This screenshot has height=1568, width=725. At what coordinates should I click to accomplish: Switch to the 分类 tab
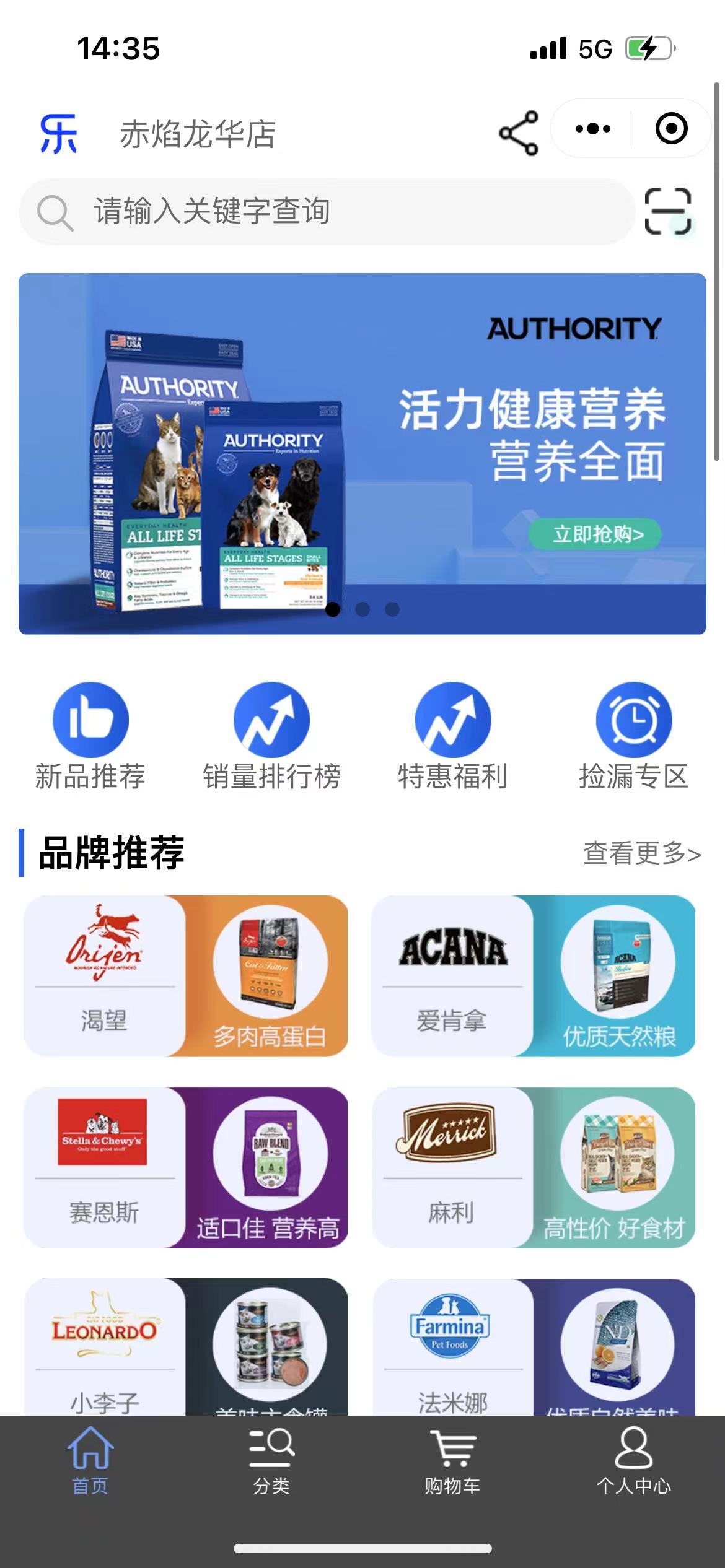tap(271, 1461)
